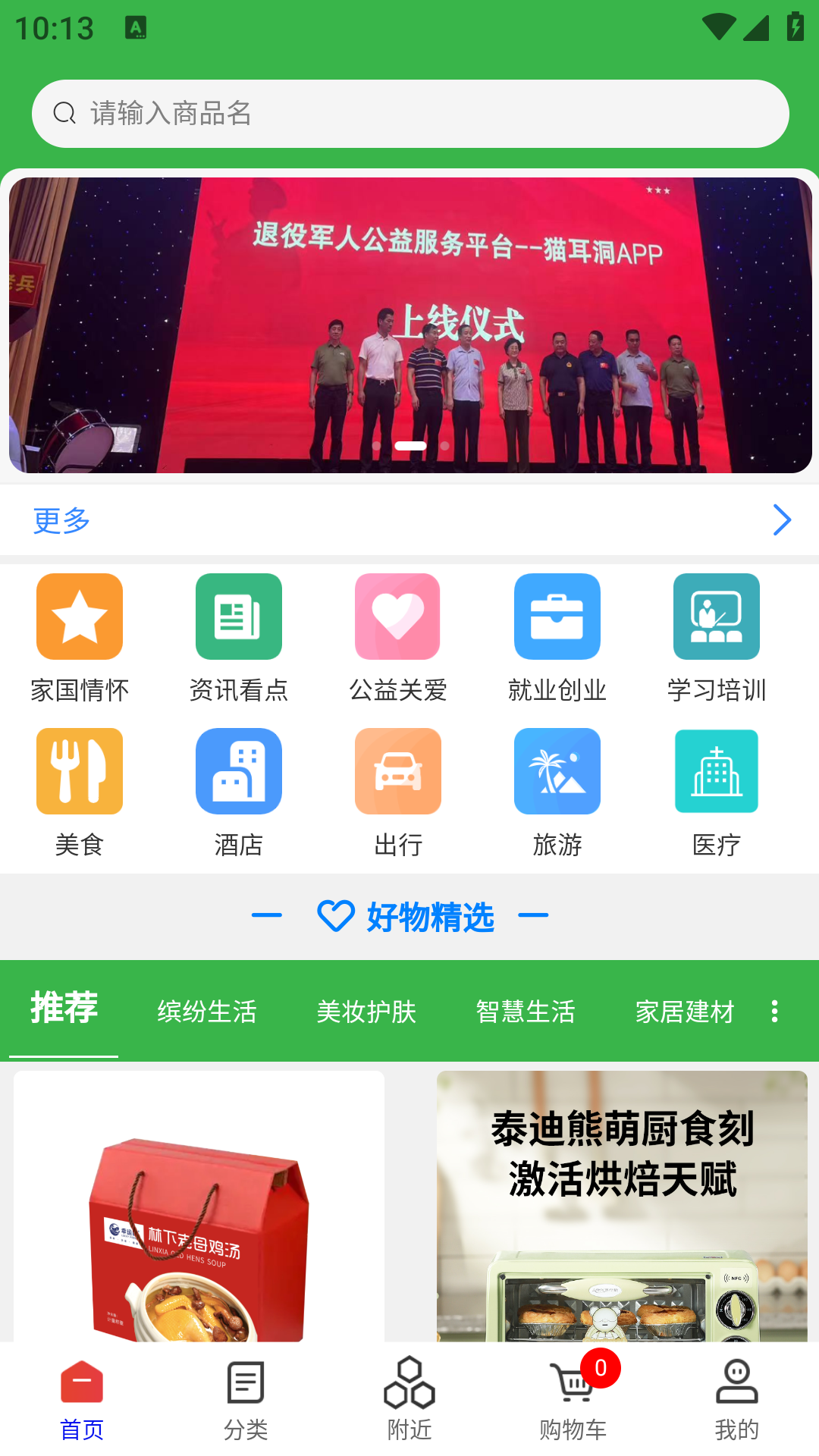819x1456 pixels.
Task: Go to the 购物车 tab
Action: (573, 1399)
